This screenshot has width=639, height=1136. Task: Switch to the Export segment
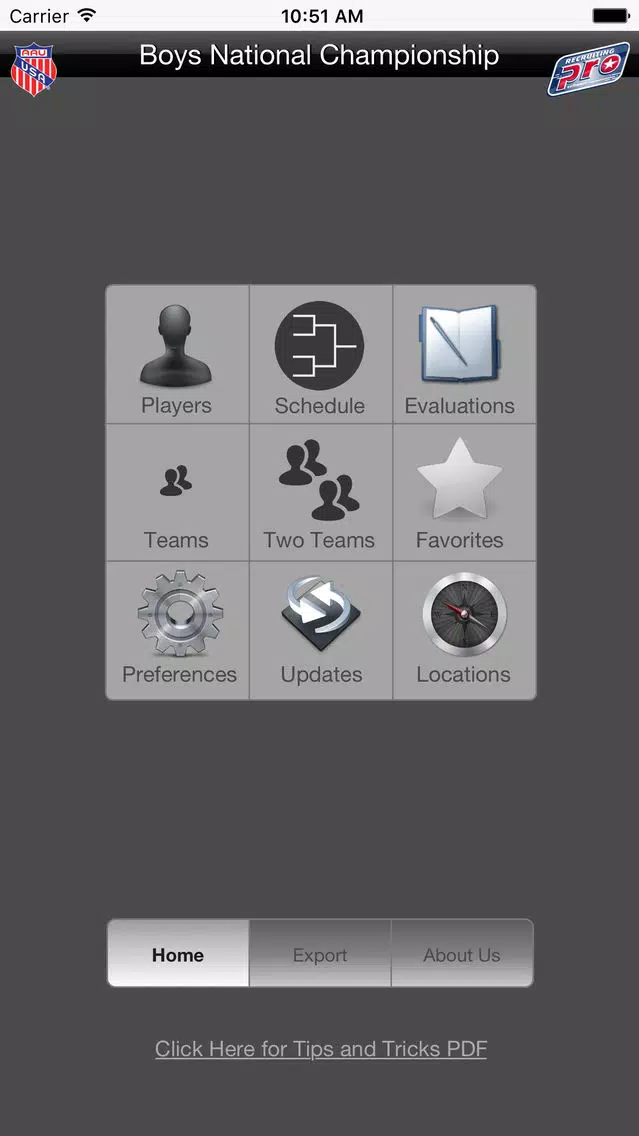click(320, 955)
